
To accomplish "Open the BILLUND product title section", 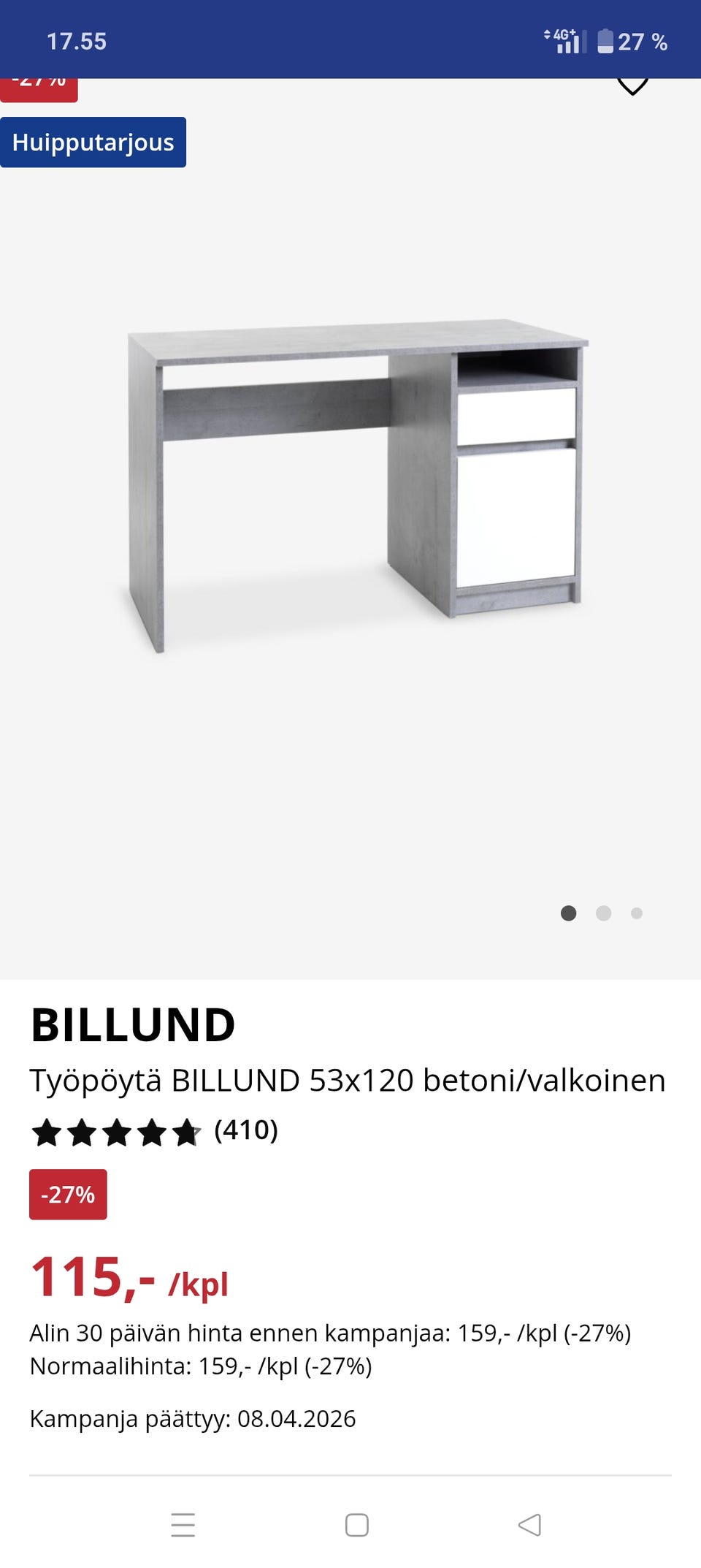I will click(132, 1026).
